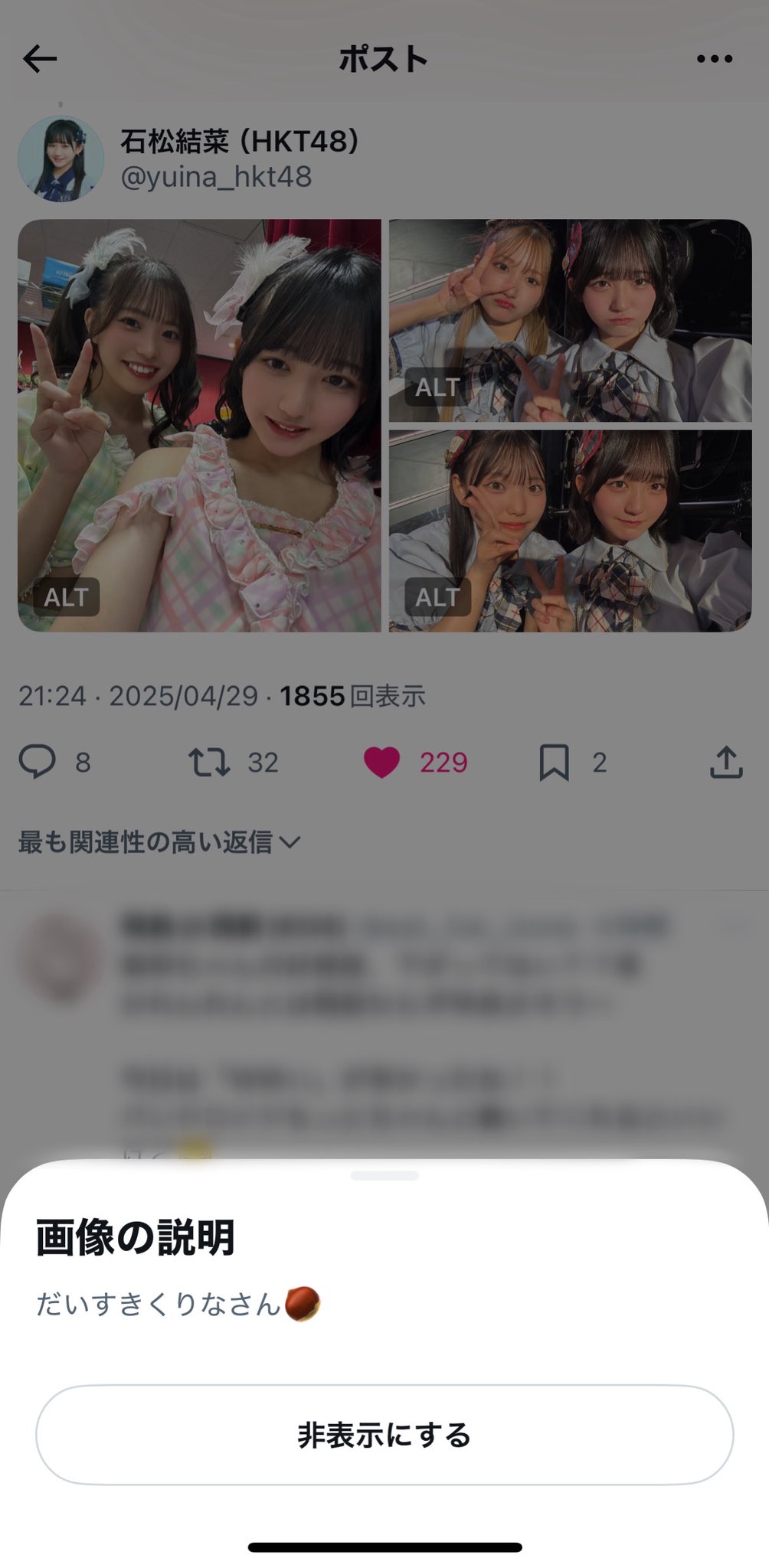This screenshot has height=1568, width=769.
Task: Expand the 最も関連性の高い返信 sort dropdown
Action: (159, 842)
